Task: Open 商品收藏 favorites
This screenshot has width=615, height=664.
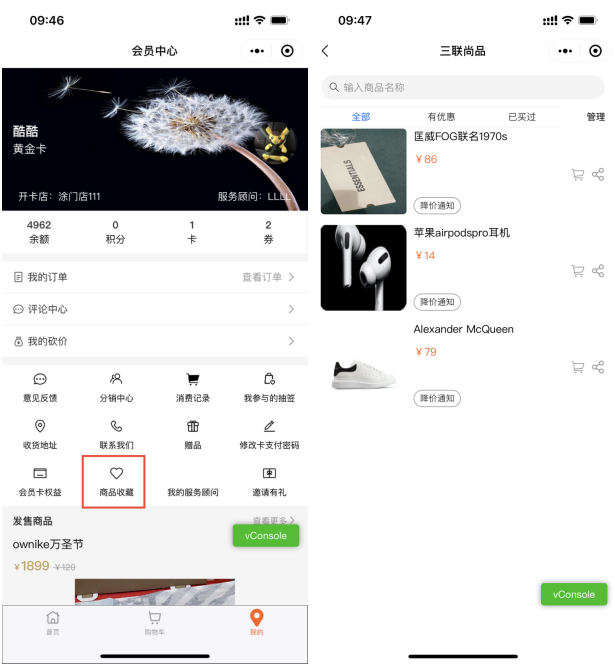Action: 116,481
